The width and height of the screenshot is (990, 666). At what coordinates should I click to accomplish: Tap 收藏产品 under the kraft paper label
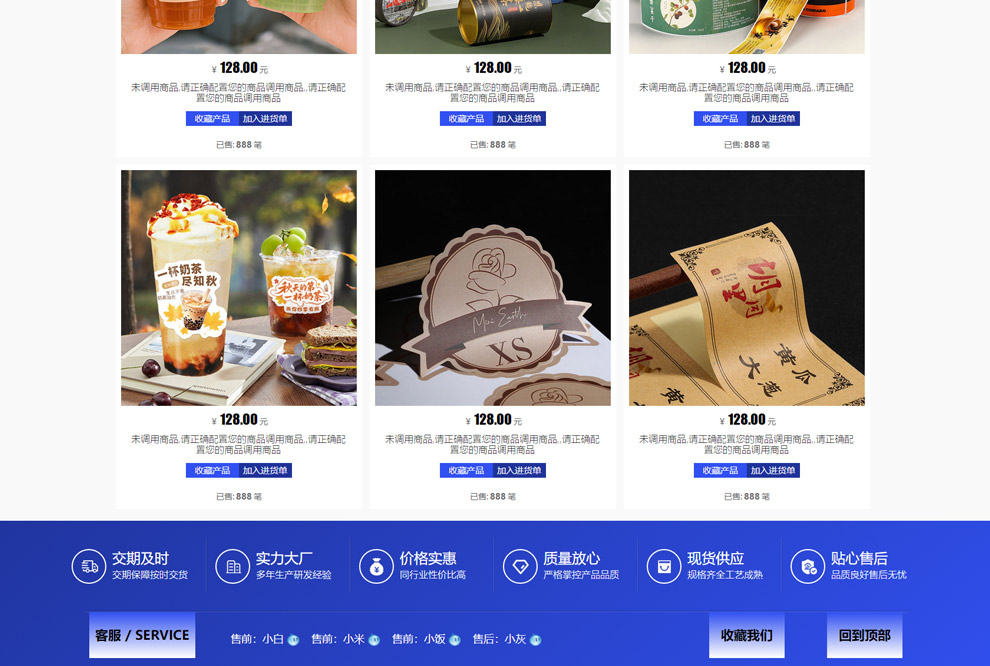[x=720, y=471]
